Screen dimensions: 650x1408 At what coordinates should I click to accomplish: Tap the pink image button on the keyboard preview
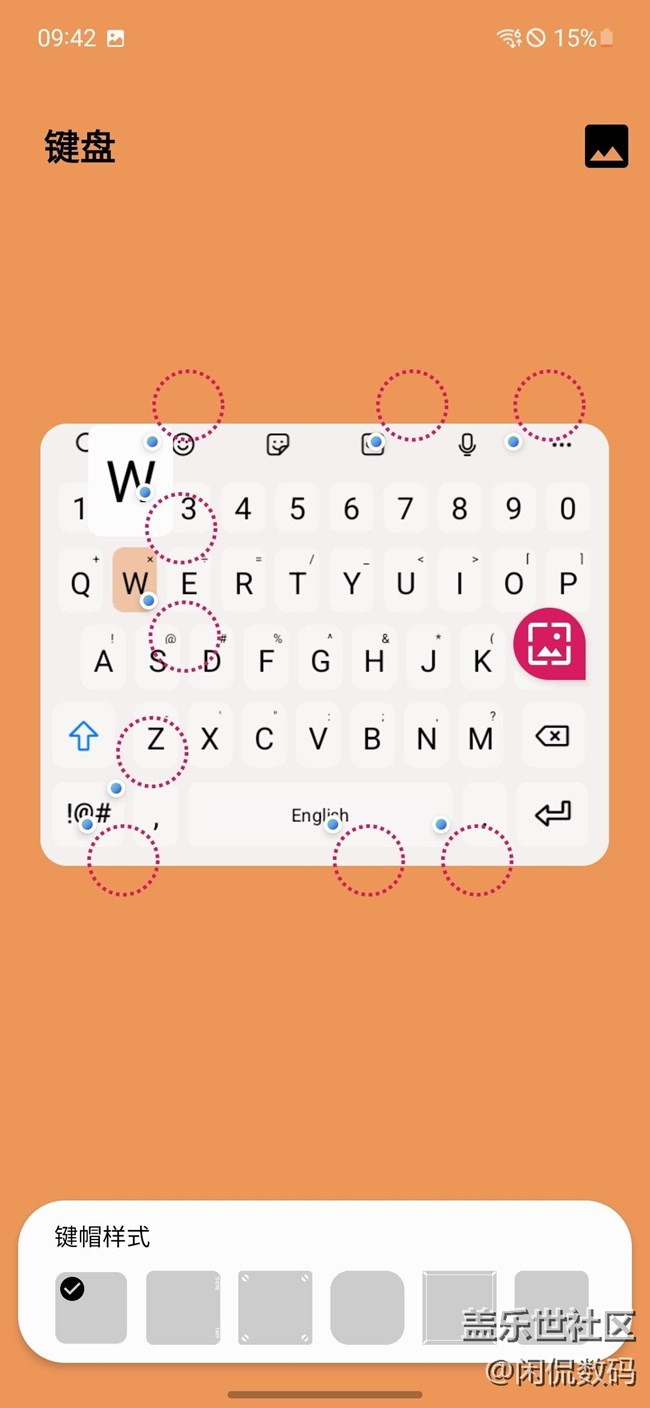[x=548, y=642]
